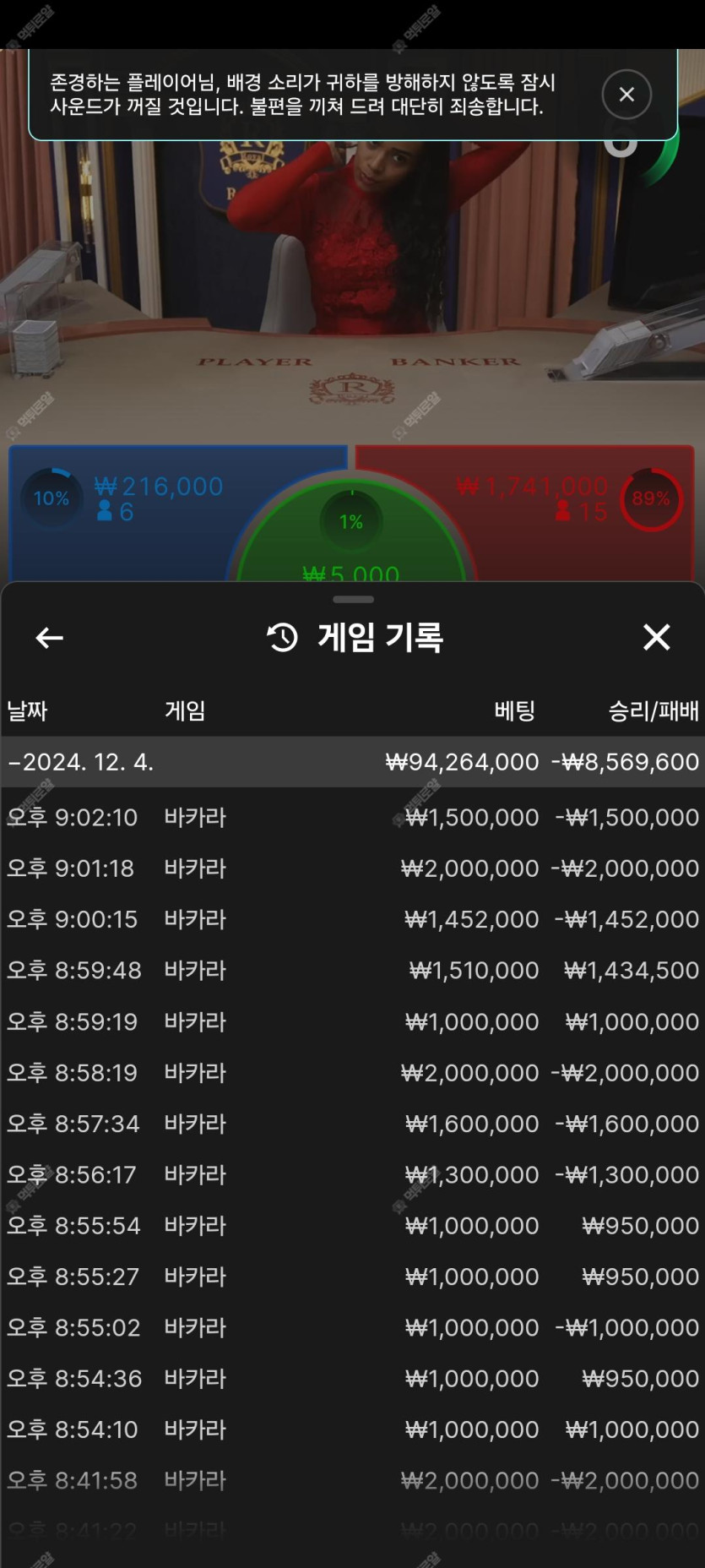Open the 오후 9:02:10 바카라 record

tap(352, 818)
